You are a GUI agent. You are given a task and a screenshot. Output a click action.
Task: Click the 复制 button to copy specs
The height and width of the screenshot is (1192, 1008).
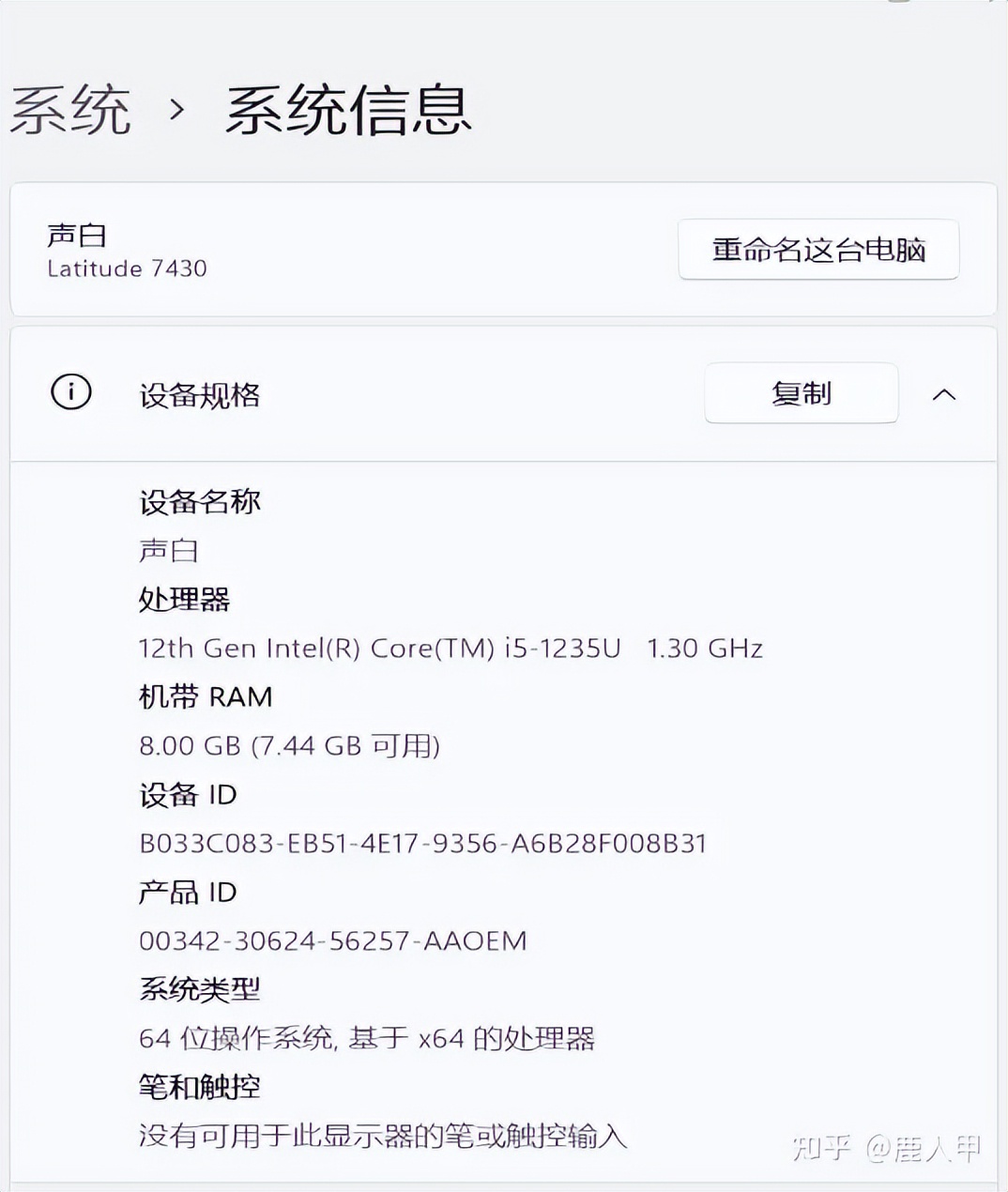coord(802,393)
